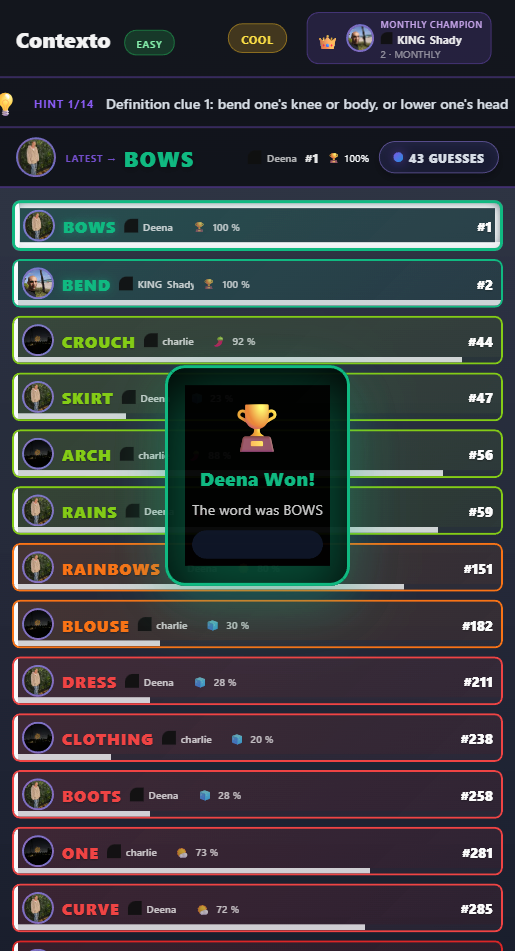The image size is (515, 951).
Task: Open the Monthly Champion KING Shady card
Action: point(399,39)
